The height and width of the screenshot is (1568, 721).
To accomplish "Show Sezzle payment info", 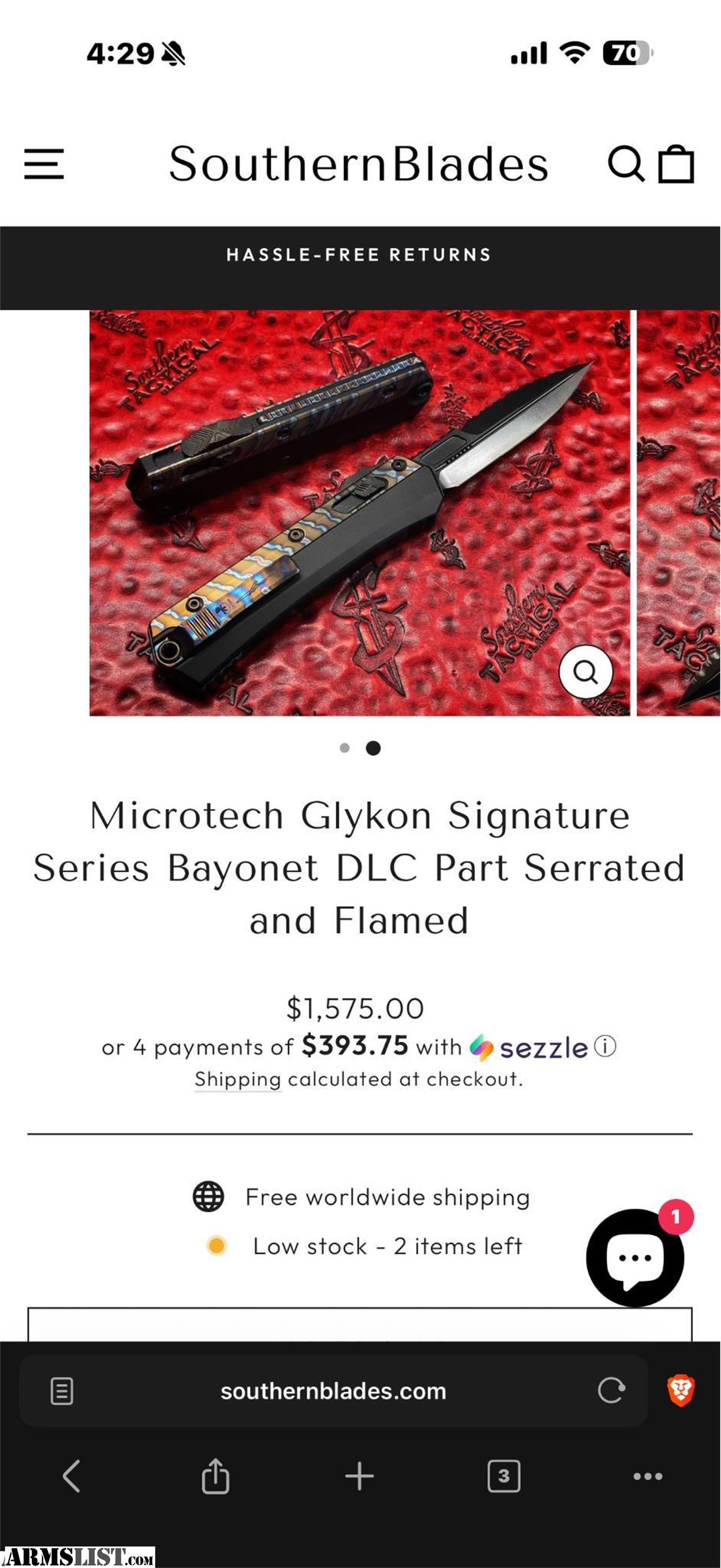I will click(x=605, y=1046).
